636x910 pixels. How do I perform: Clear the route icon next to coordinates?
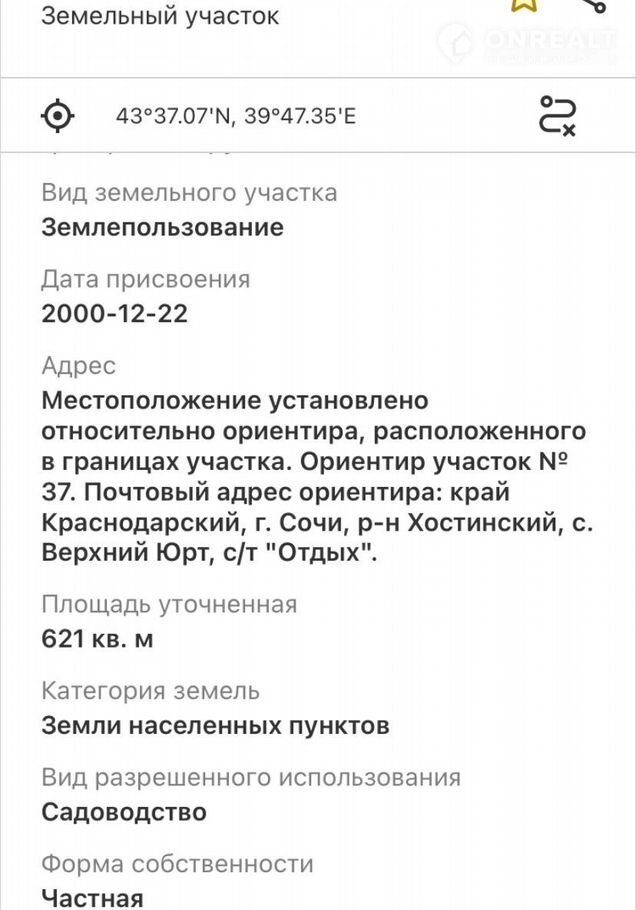click(x=557, y=116)
